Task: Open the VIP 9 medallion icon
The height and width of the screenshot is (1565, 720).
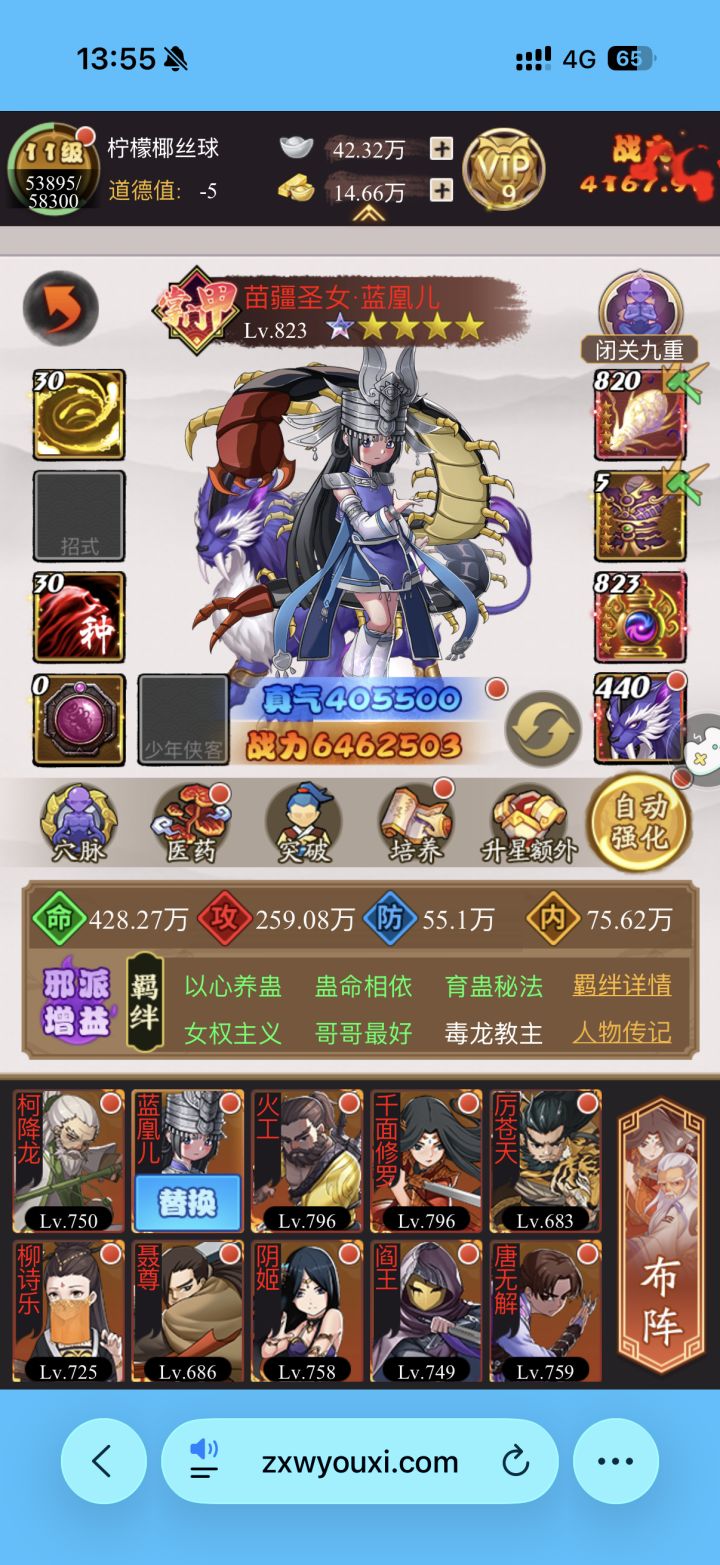Action: pyautogui.click(x=506, y=169)
